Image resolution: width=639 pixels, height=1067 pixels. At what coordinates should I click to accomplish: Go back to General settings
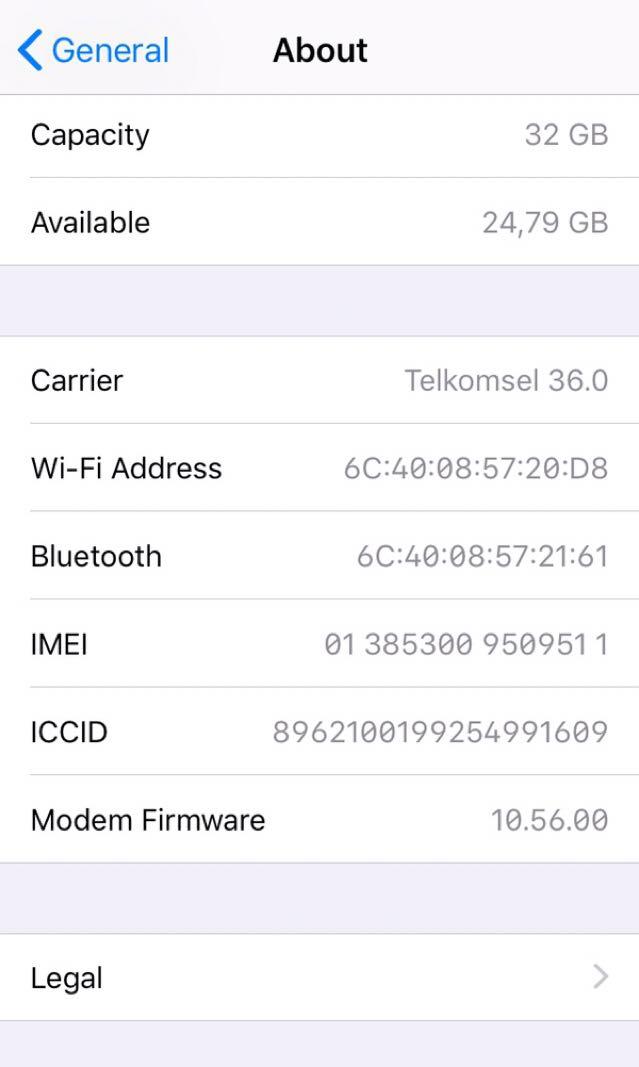[x=93, y=50]
